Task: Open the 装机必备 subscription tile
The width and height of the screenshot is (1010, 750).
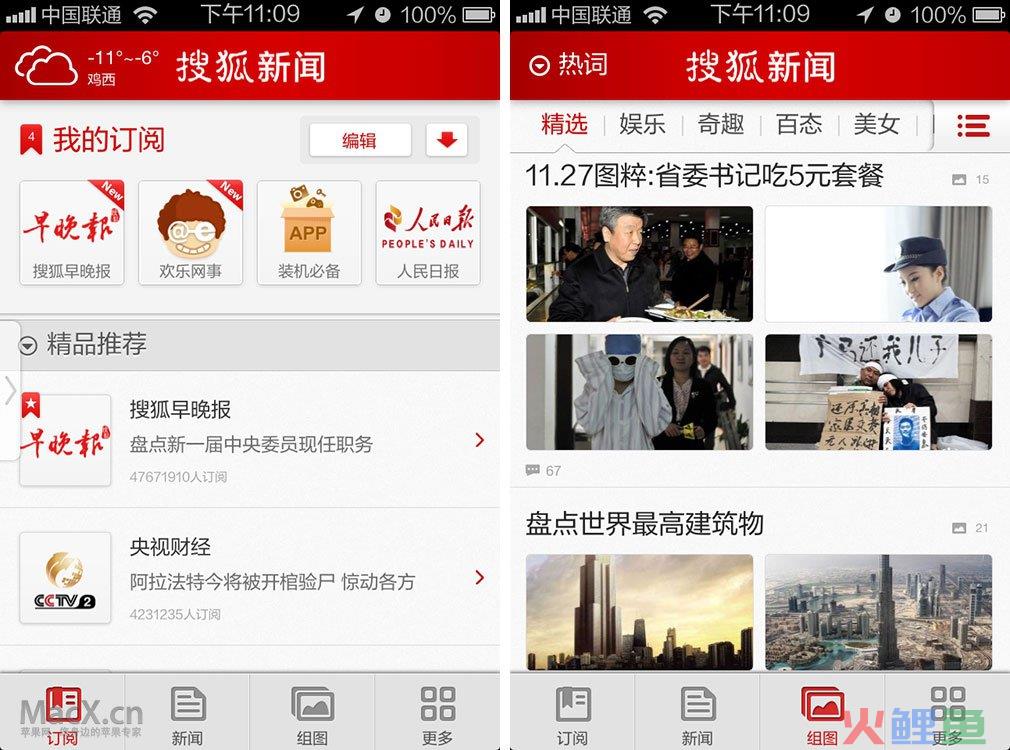Action: [x=308, y=232]
